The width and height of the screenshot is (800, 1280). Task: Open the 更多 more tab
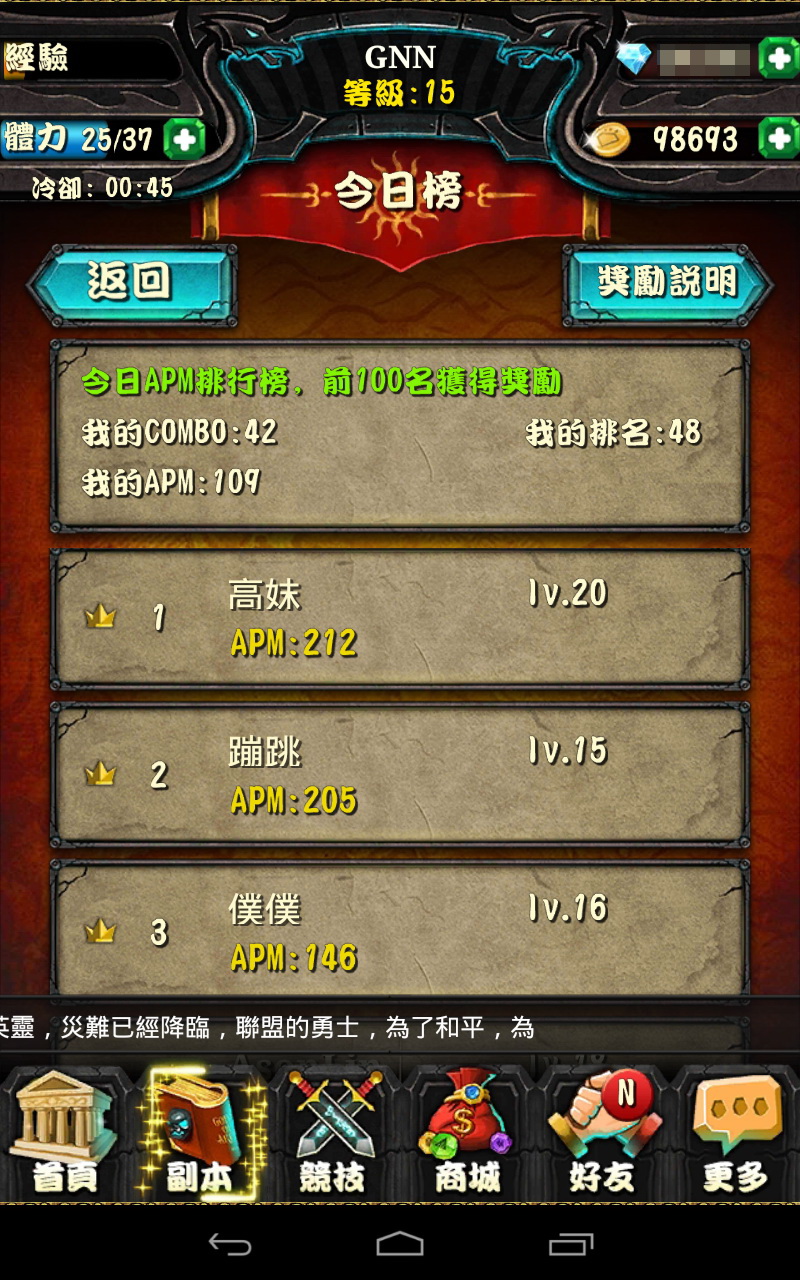tap(736, 1135)
